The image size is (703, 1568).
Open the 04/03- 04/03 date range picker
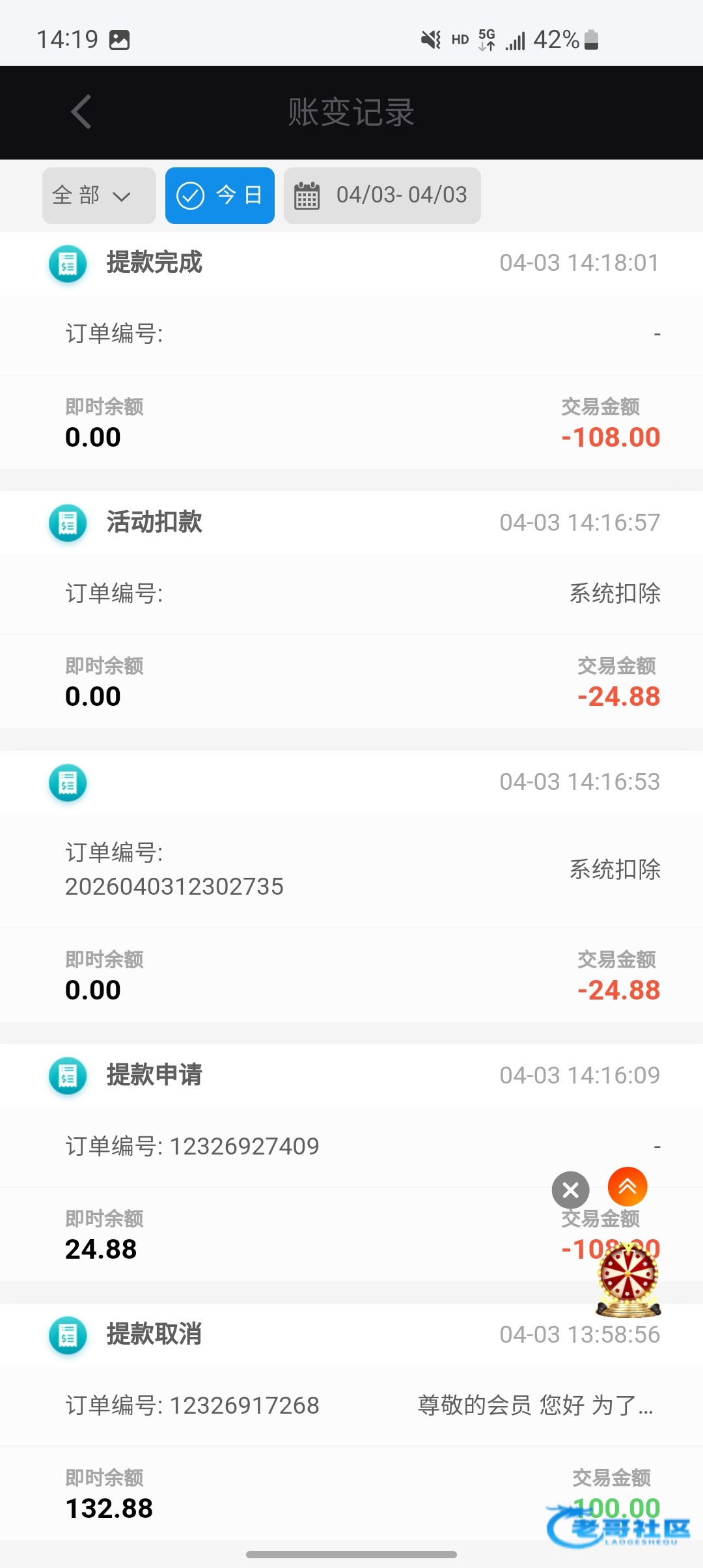[x=382, y=195]
